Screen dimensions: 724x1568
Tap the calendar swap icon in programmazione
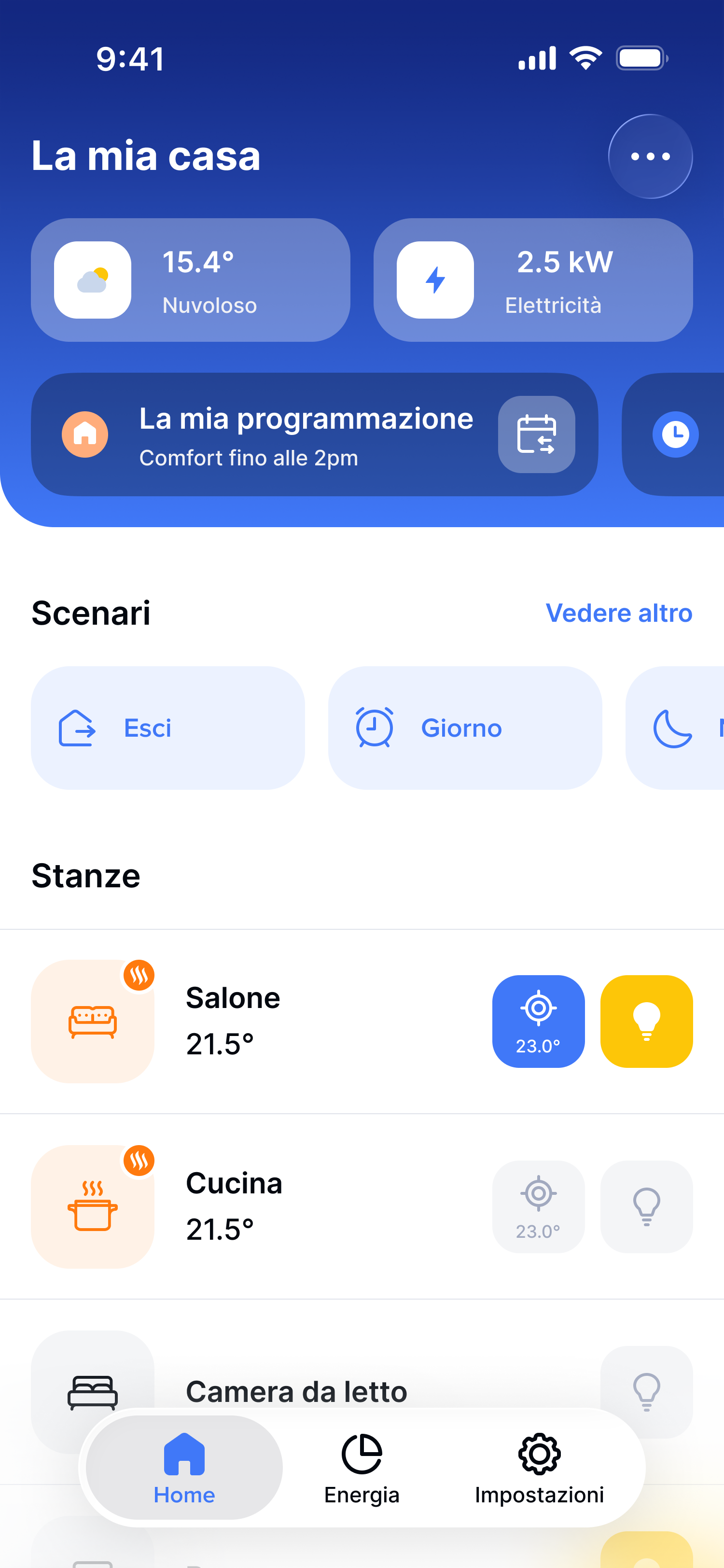pos(536,434)
